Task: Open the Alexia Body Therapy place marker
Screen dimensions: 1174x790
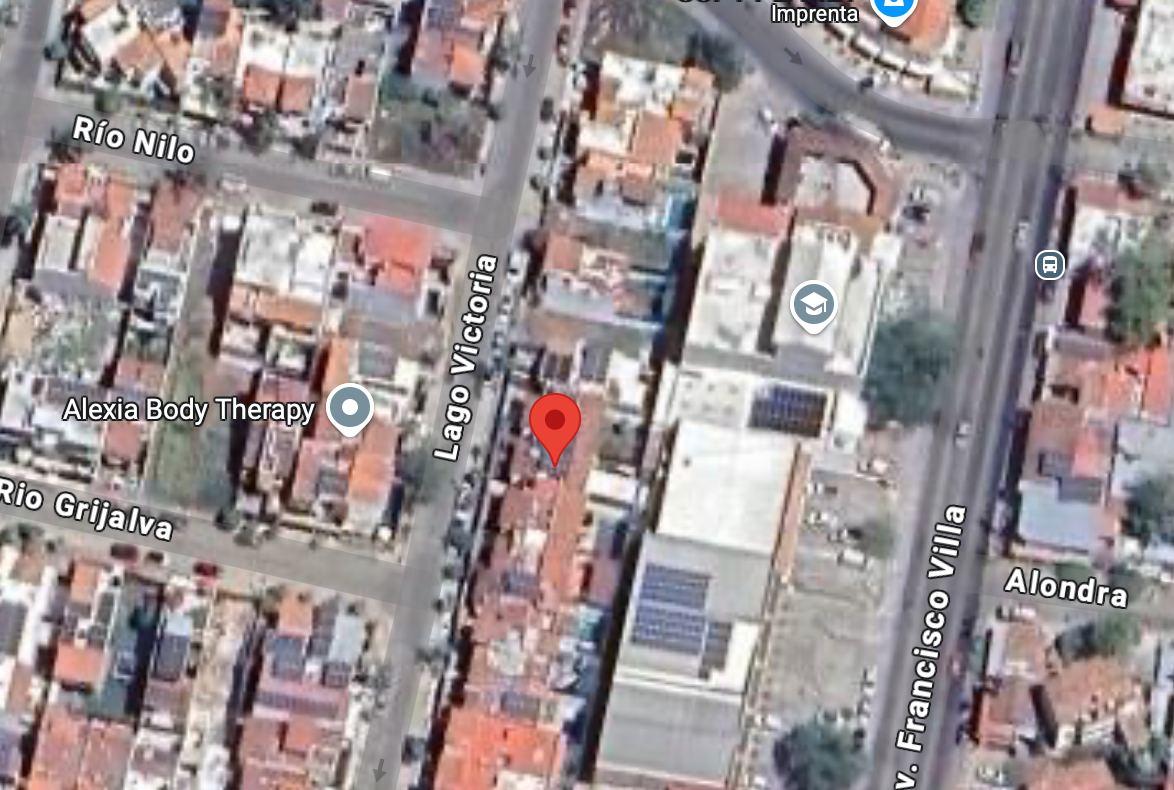Action: (350, 409)
